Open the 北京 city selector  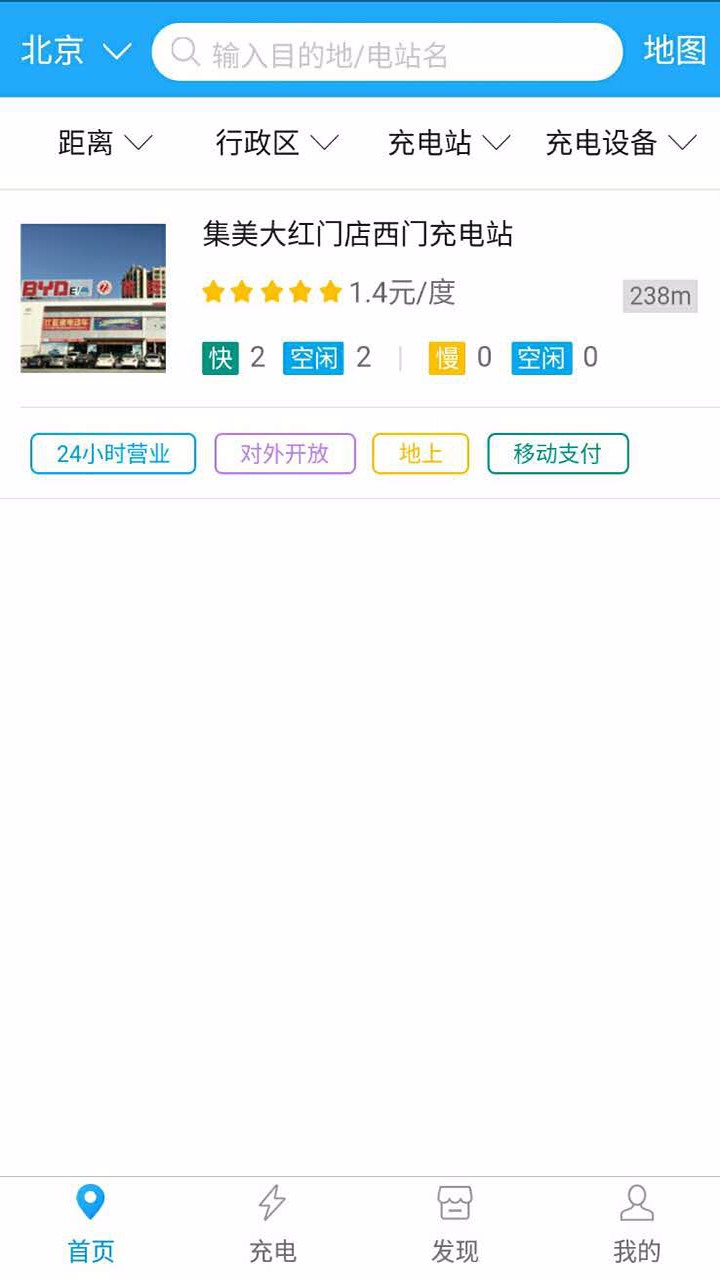tap(76, 51)
